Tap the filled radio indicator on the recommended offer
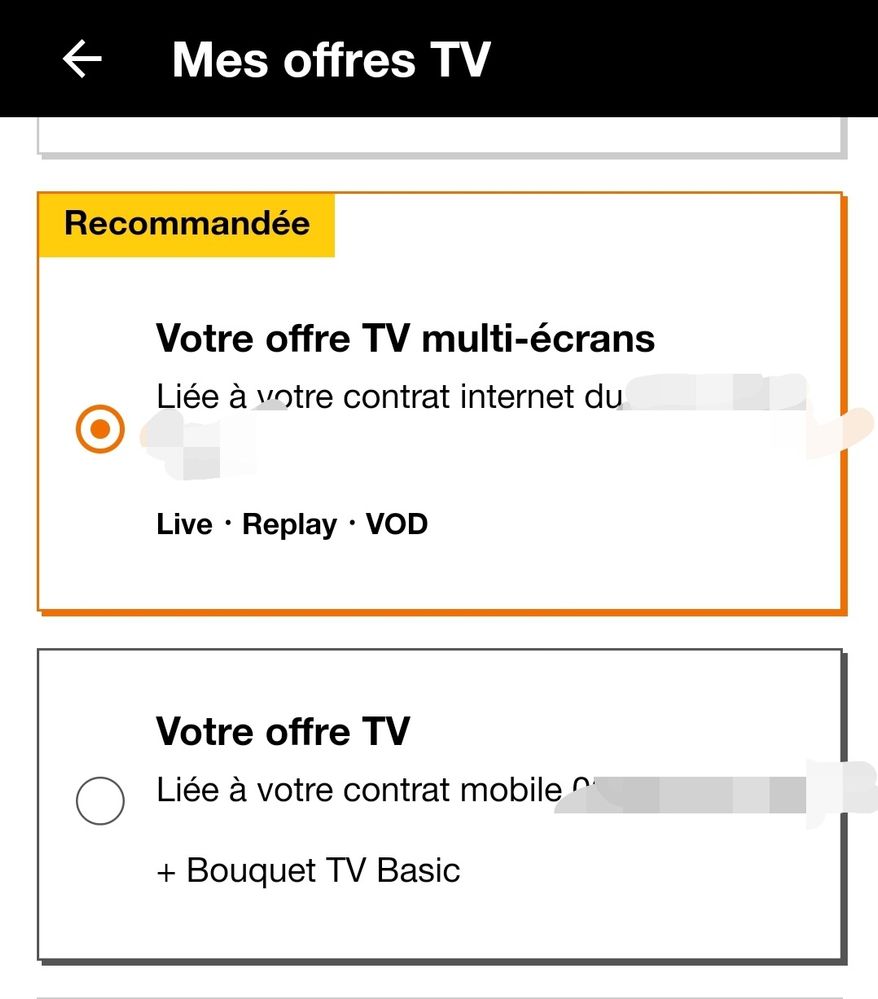This screenshot has height=999, width=878. (x=99, y=431)
